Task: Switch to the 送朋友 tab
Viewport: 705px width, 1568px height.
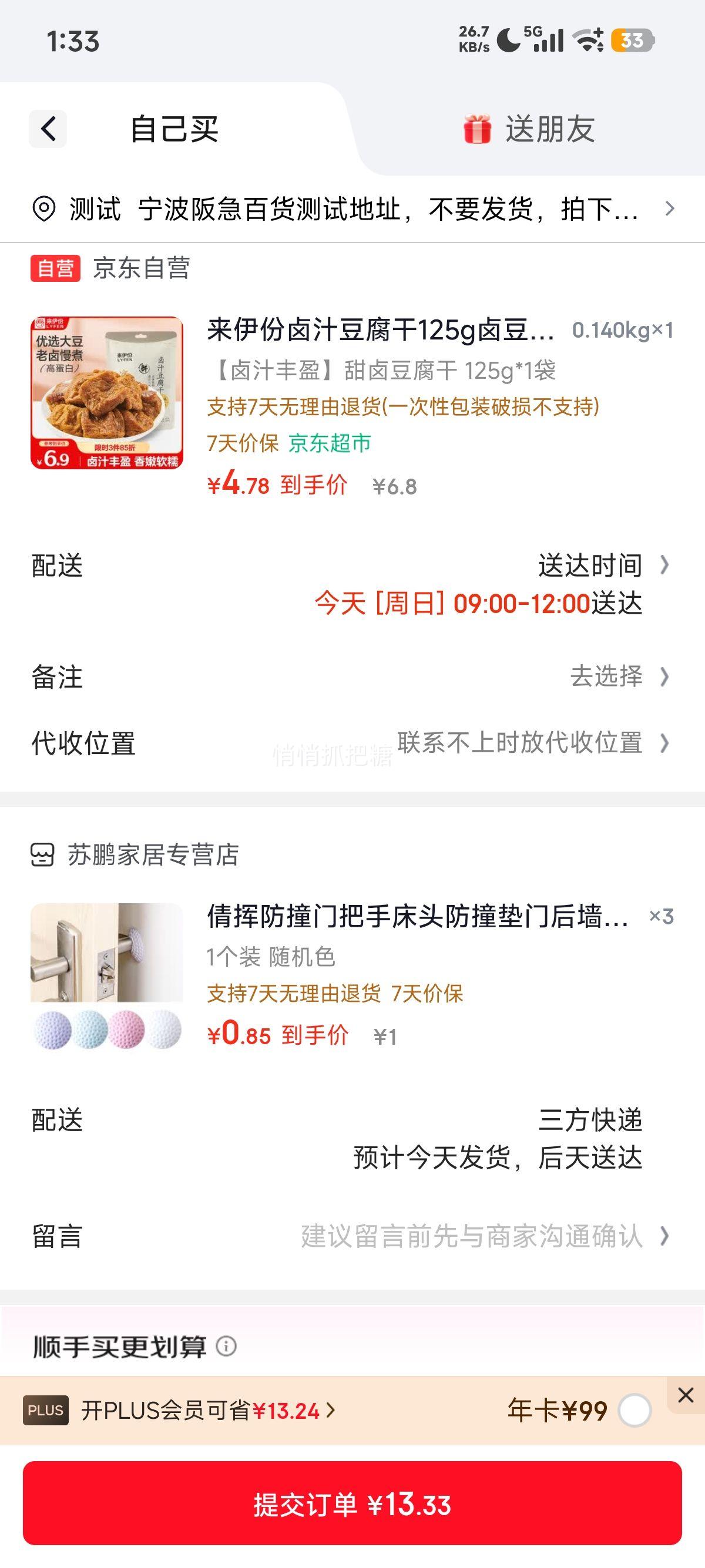Action: pyautogui.click(x=550, y=129)
